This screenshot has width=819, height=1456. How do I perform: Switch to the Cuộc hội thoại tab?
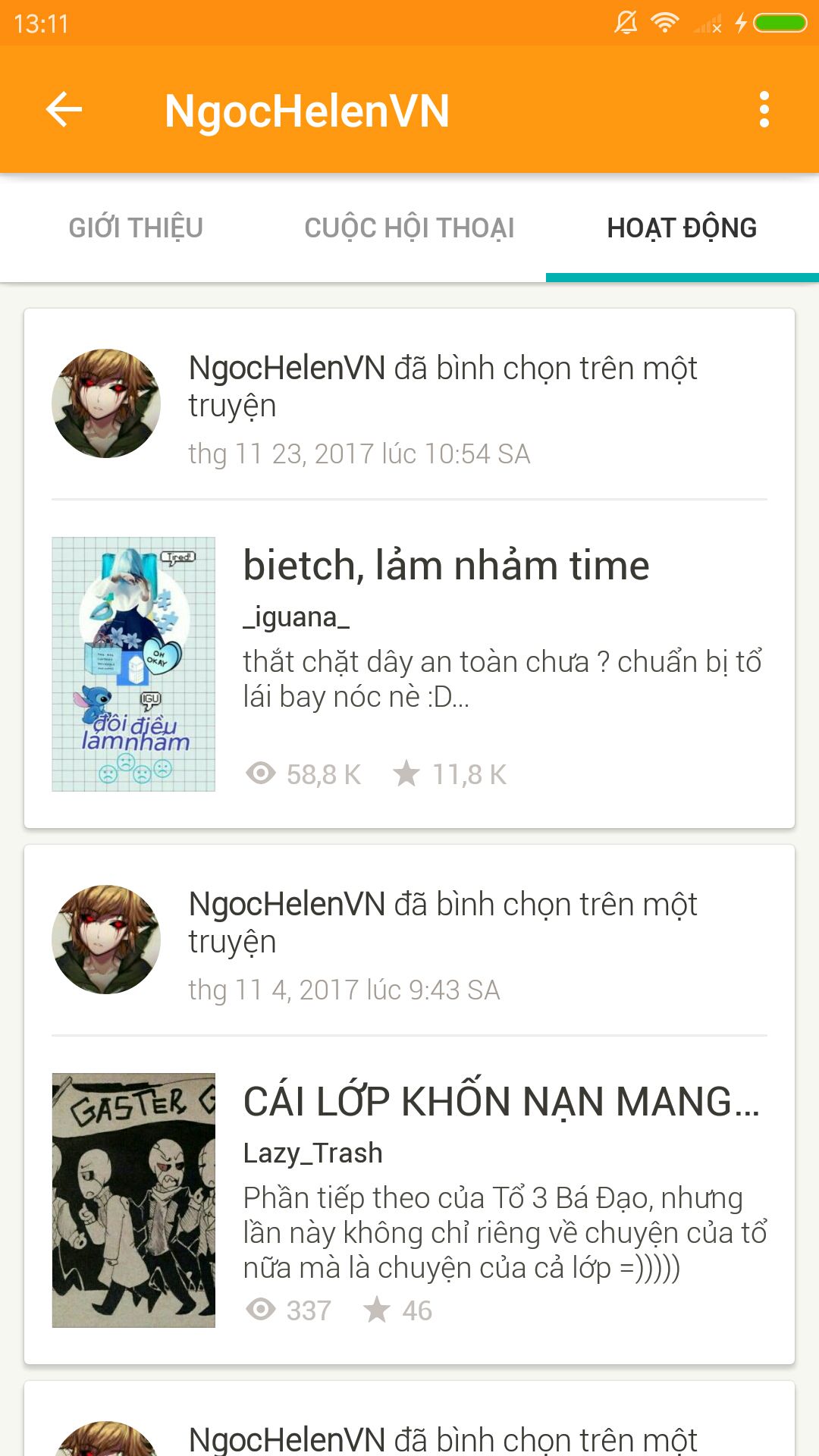click(409, 227)
